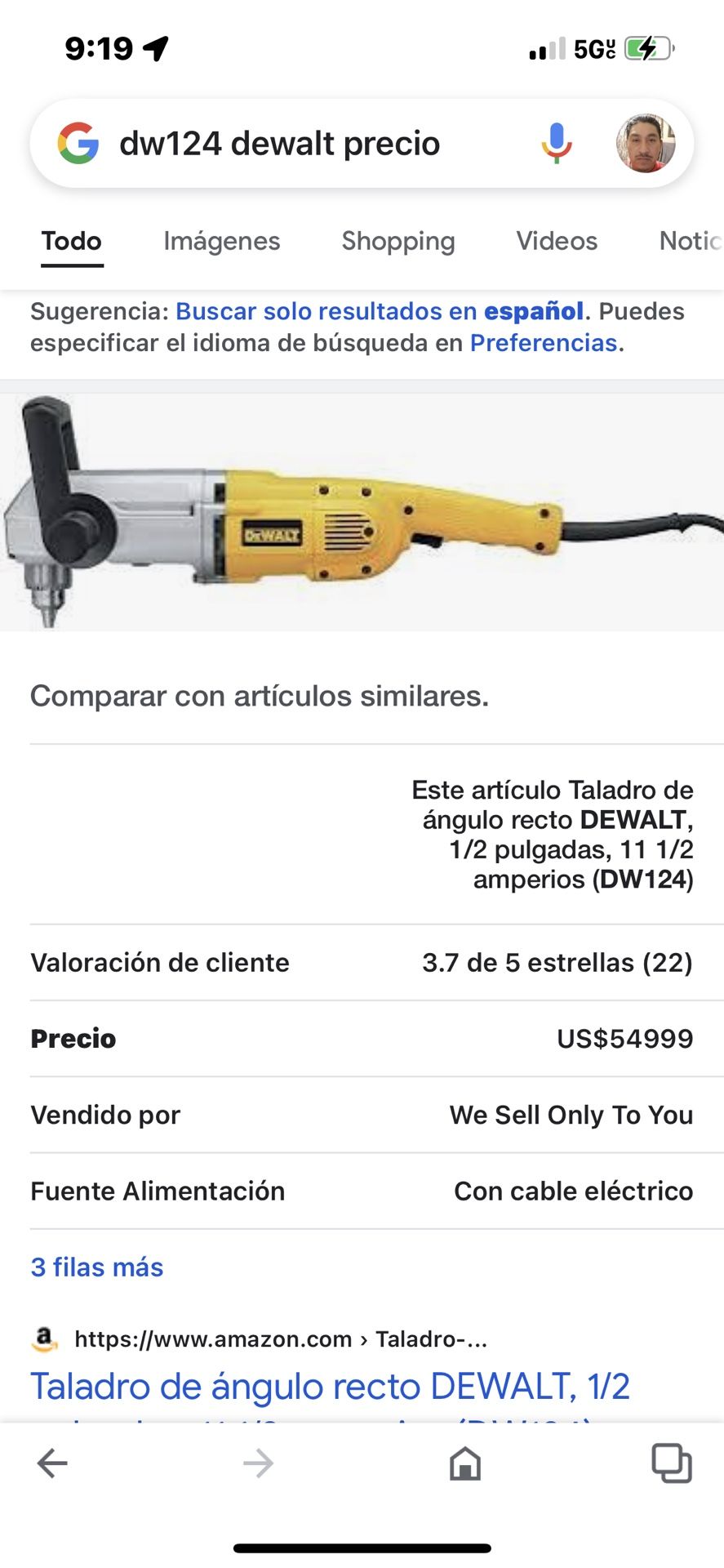Select the Todo tab
This screenshot has height=1568, width=724.
pyautogui.click(x=72, y=241)
